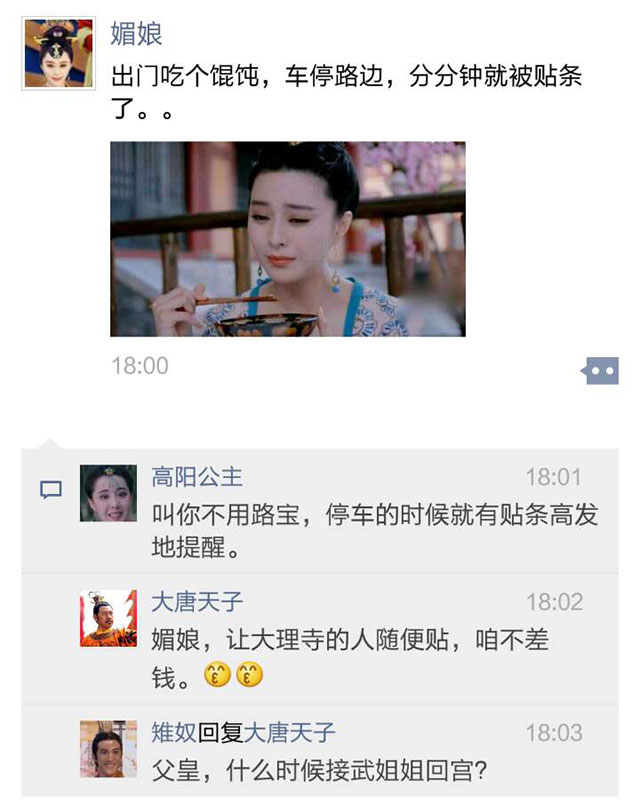Tap 雉奴's avatar in the comments
This screenshot has width=640, height=812.
pyautogui.click(x=108, y=748)
